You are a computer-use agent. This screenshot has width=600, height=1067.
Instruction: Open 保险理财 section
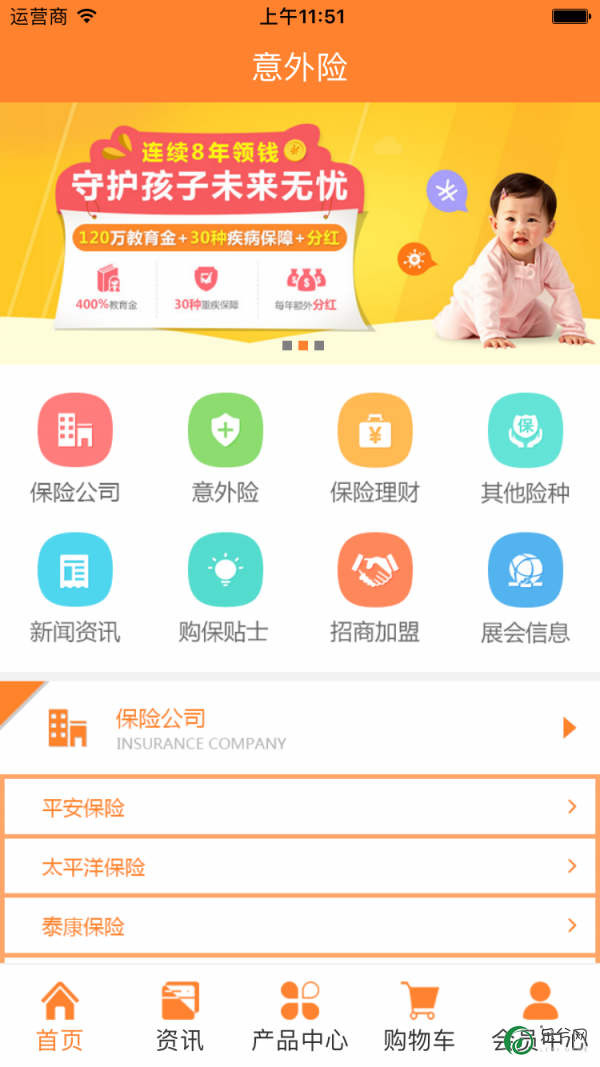375,431
